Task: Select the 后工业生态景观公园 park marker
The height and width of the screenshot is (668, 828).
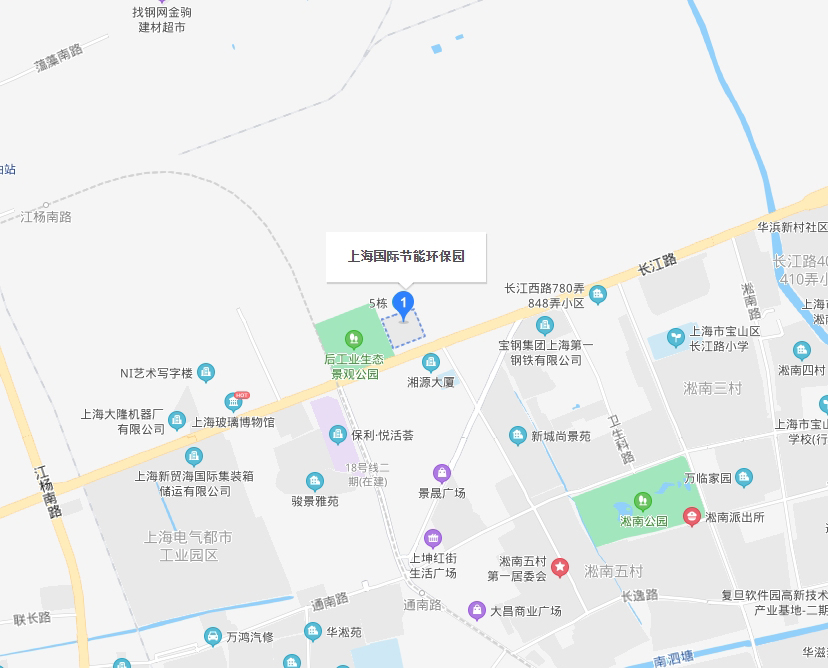Action: click(x=352, y=340)
